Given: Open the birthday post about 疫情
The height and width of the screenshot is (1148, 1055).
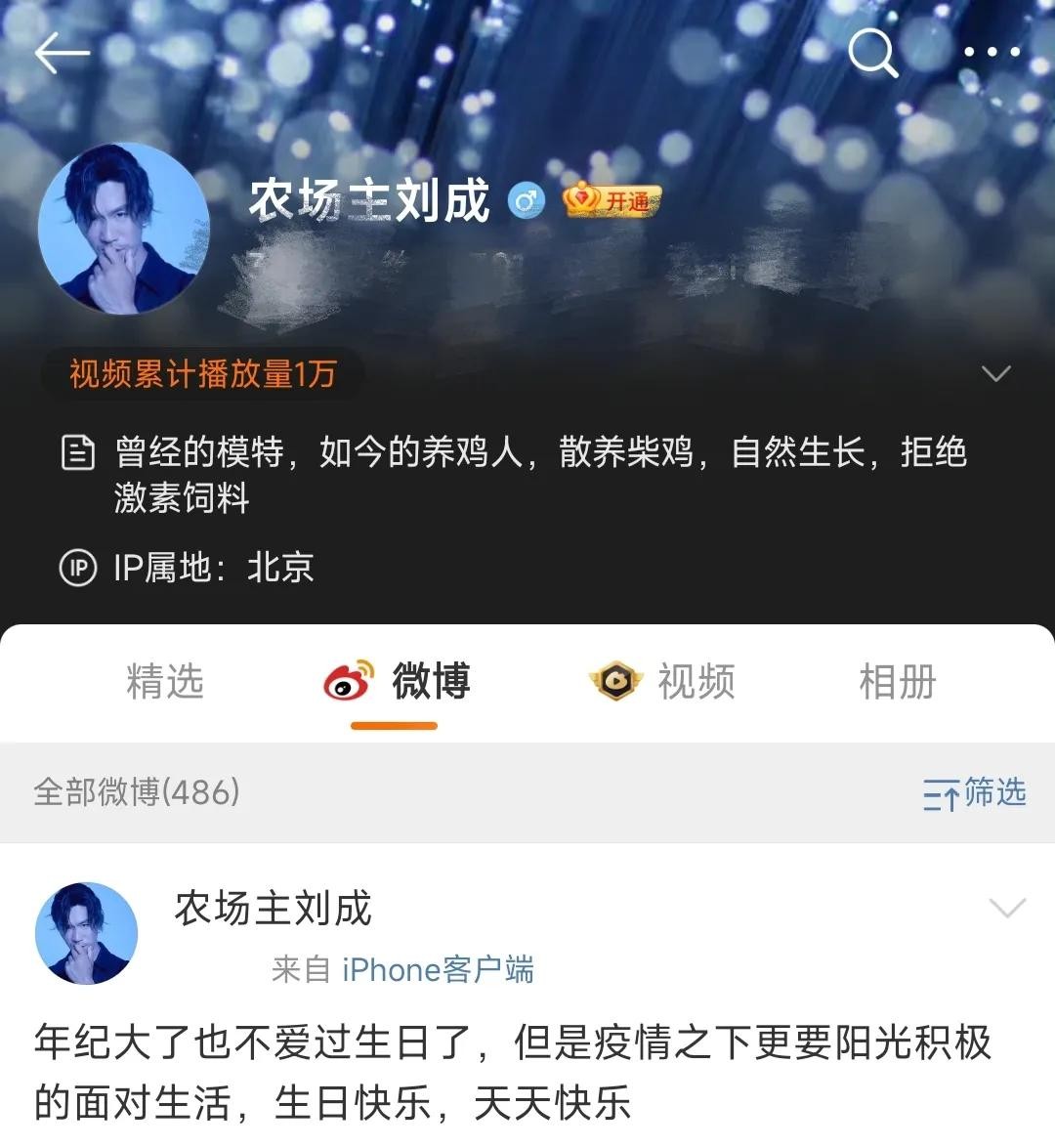Looking at the screenshot, I should click(513, 1072).
